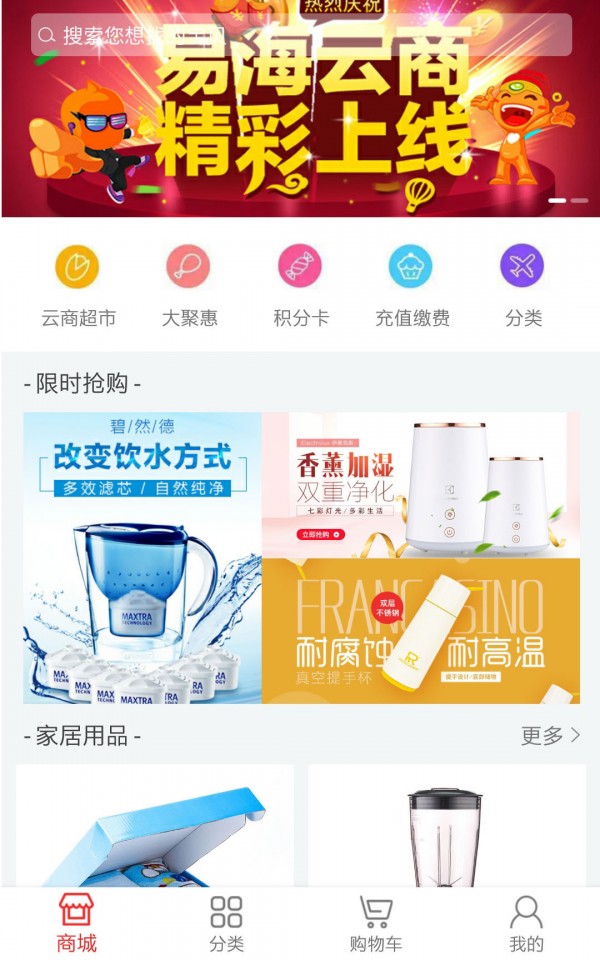This screenshot has width=600, height=960.
Task: Go to 充值缴费 recharge and payment
Action: [x=411, y=285]
